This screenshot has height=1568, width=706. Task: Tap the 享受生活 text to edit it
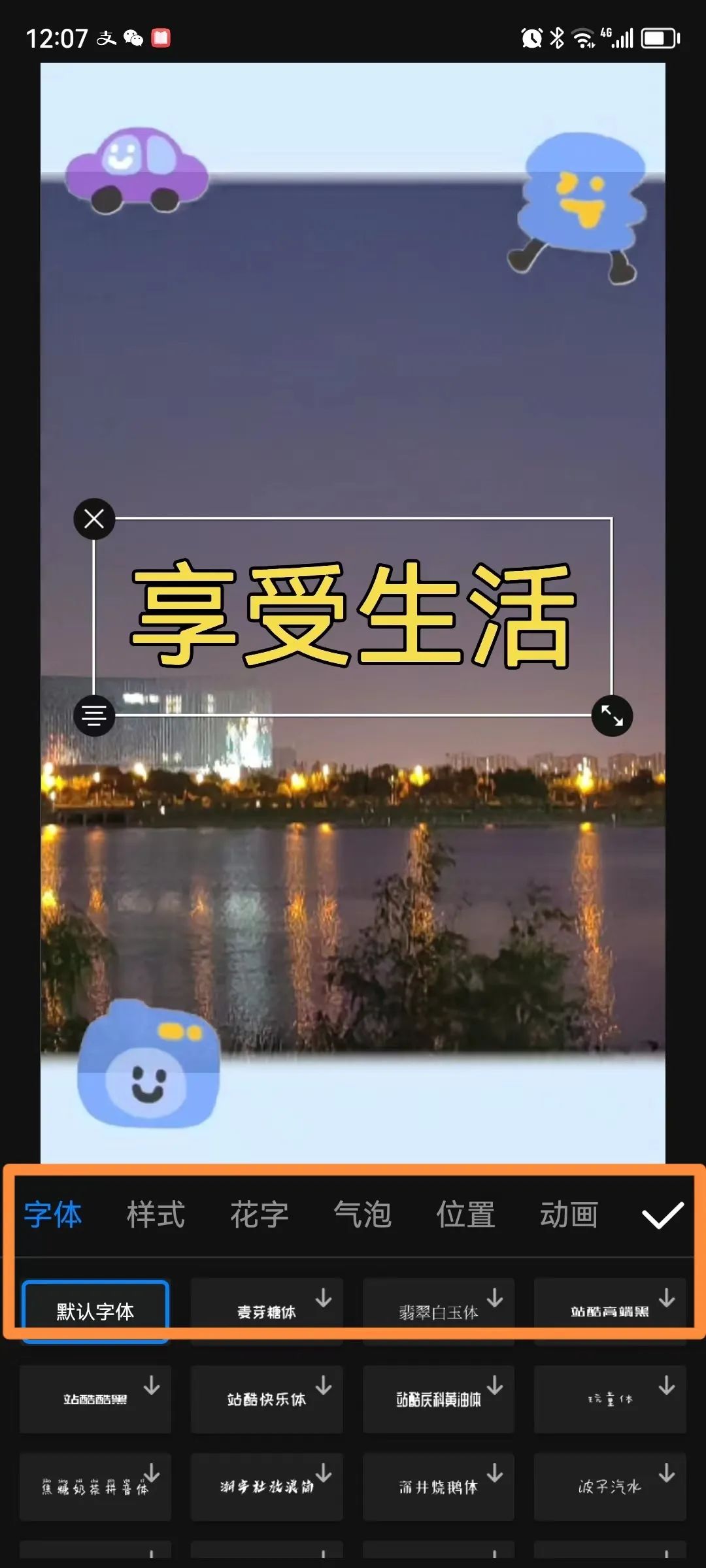[x=353, y=611]
